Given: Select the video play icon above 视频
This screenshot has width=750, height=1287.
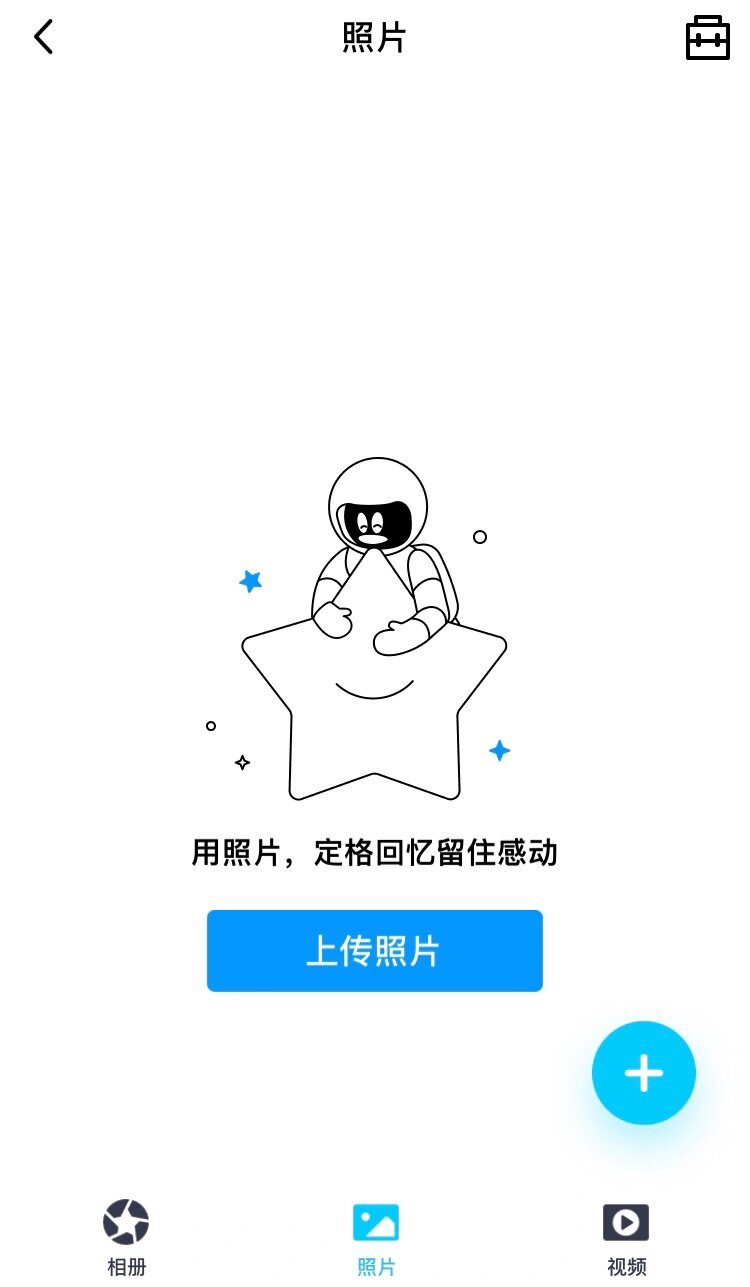Looking at the screenshot, I should pyautogui.click(x=625, y=1220).
